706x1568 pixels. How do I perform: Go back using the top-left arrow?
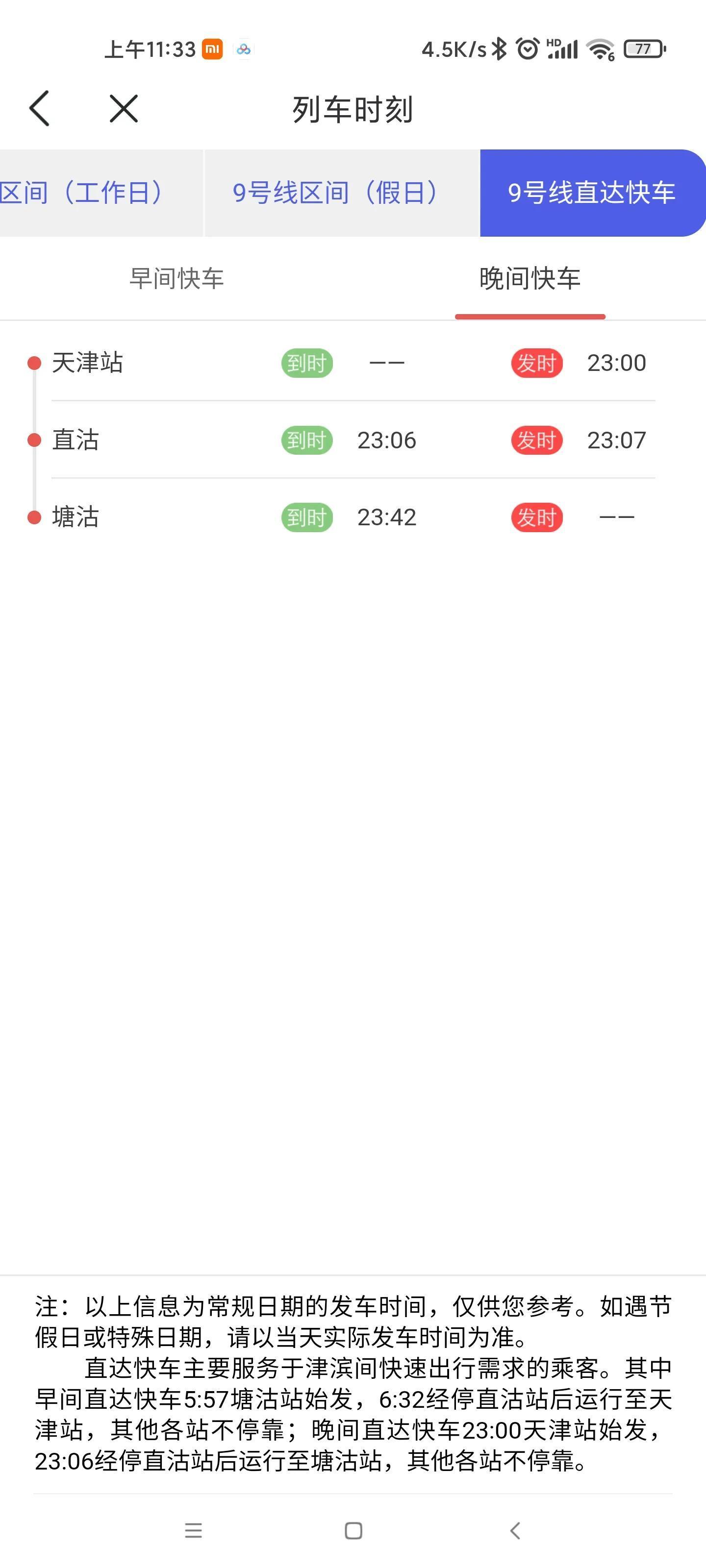pyautogui.click(x=40, y=109)
